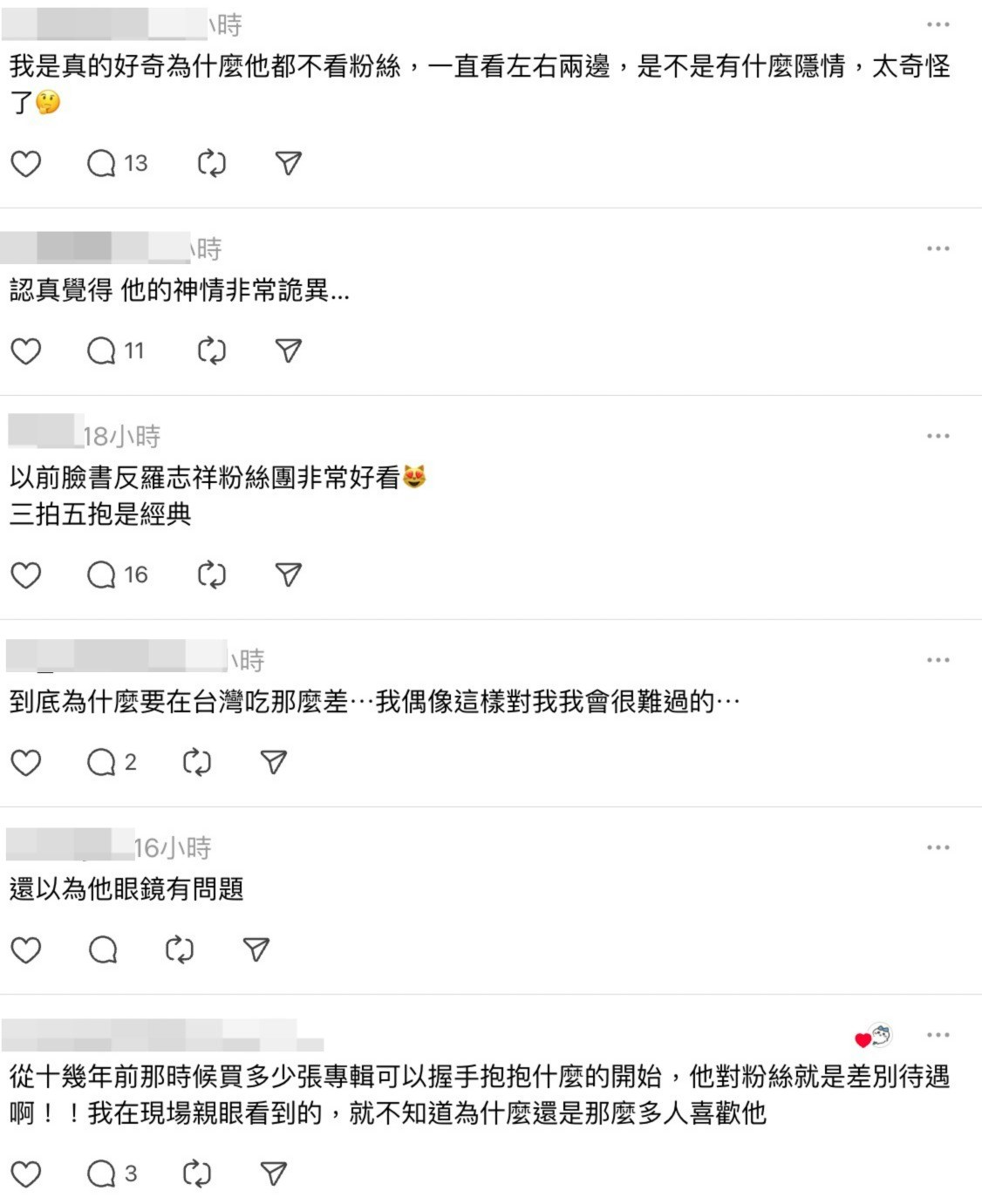Share the 差別待遇 comment

pyautogui.click(x=273, y=1173)
